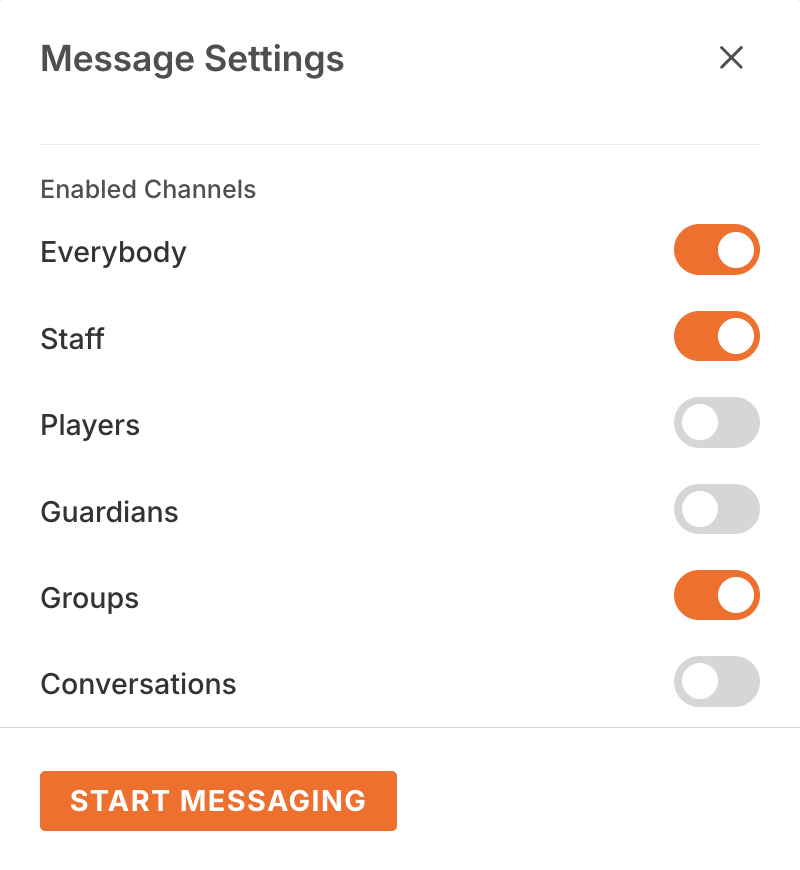Enable the Conversations channel toggle
This screenshot has width=800, height=870.
[716, 682]
